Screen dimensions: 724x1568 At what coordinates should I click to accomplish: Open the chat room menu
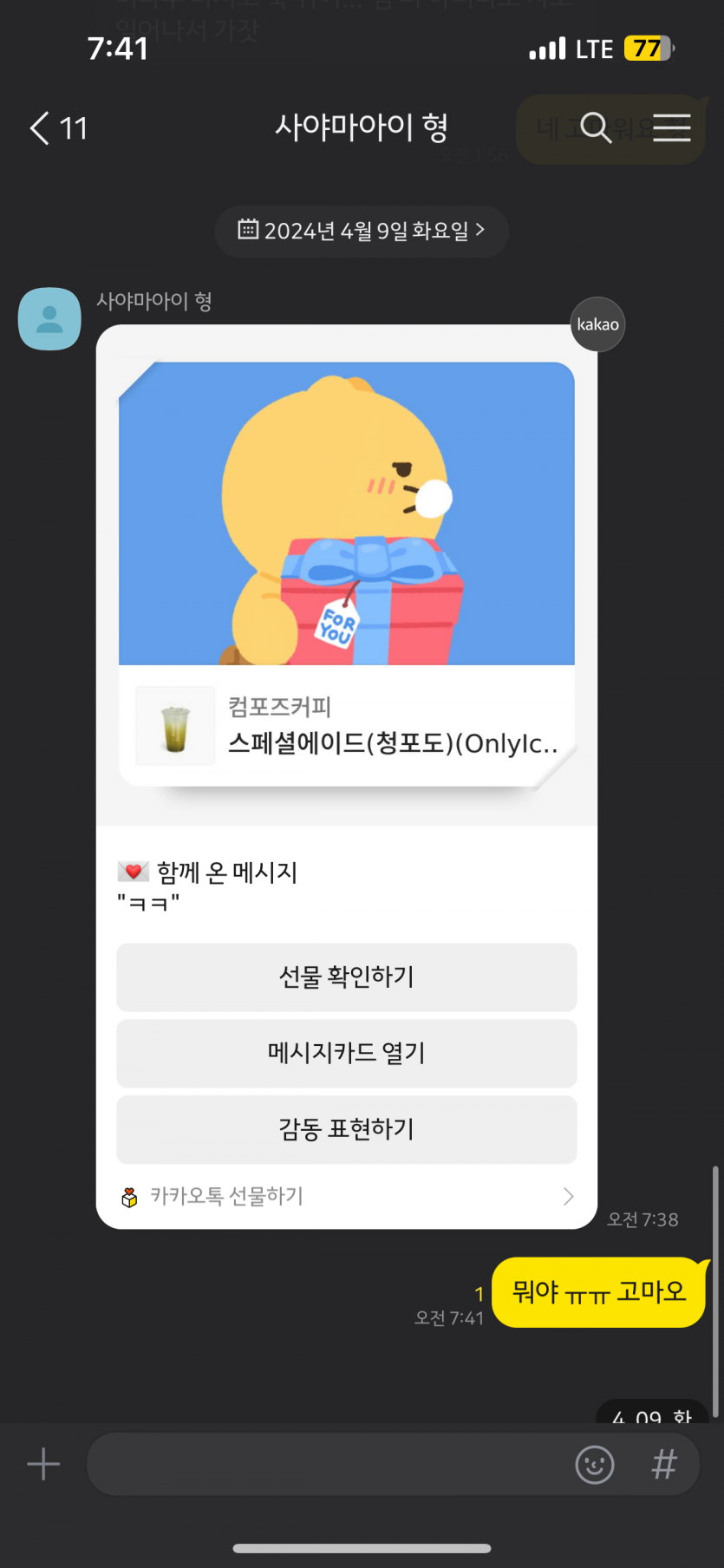(672, 128)
